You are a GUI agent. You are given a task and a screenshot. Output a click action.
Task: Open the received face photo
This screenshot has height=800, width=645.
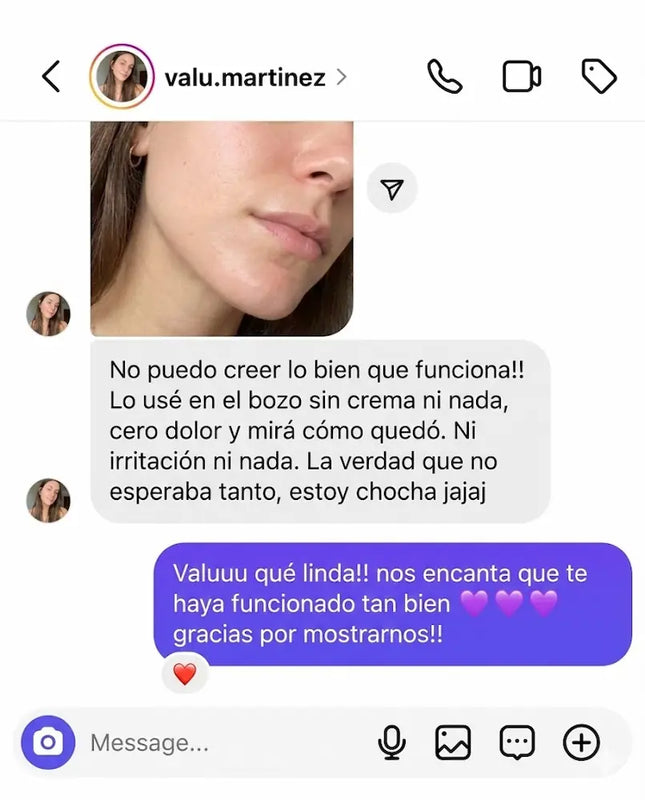(x=221, y=228)
